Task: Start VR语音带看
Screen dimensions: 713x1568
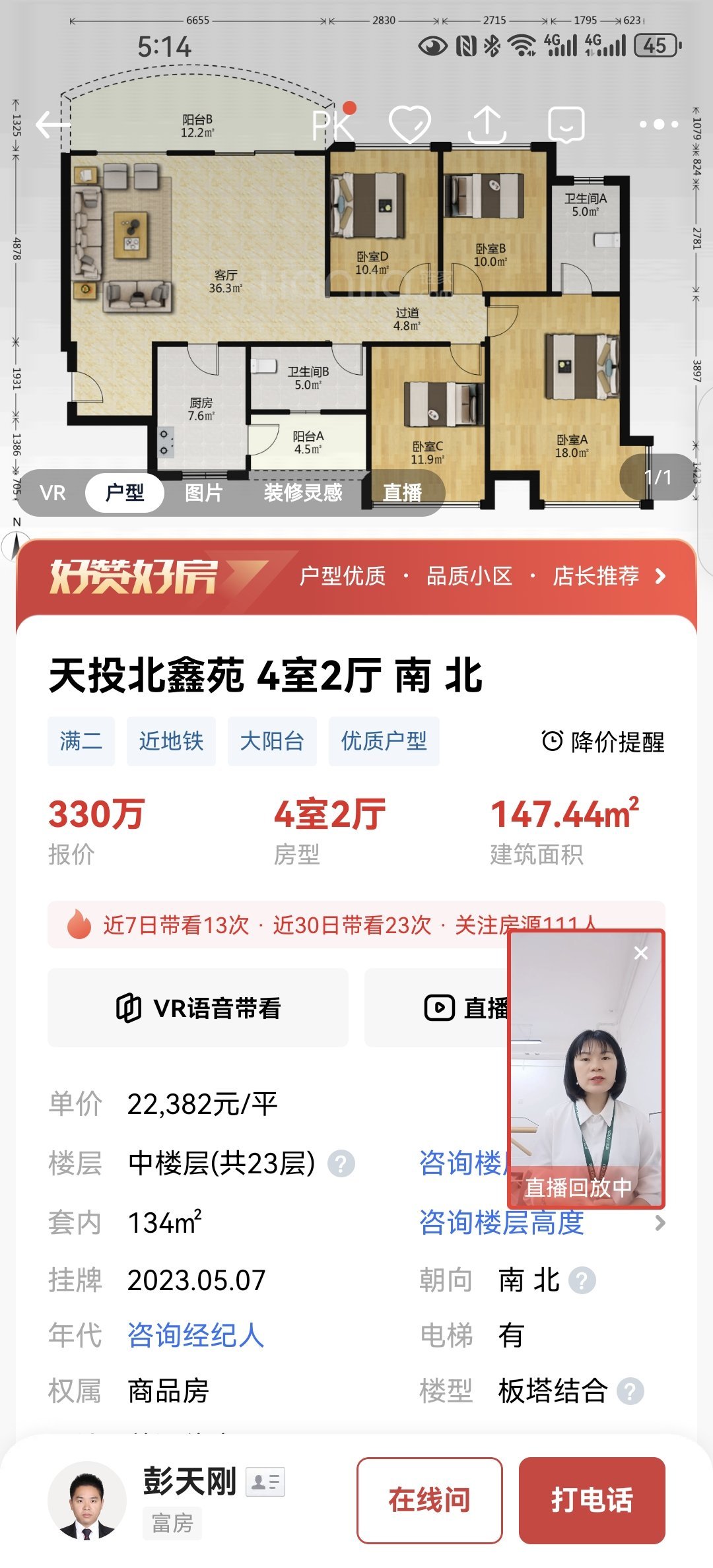Action: [x=198, y=1008]
